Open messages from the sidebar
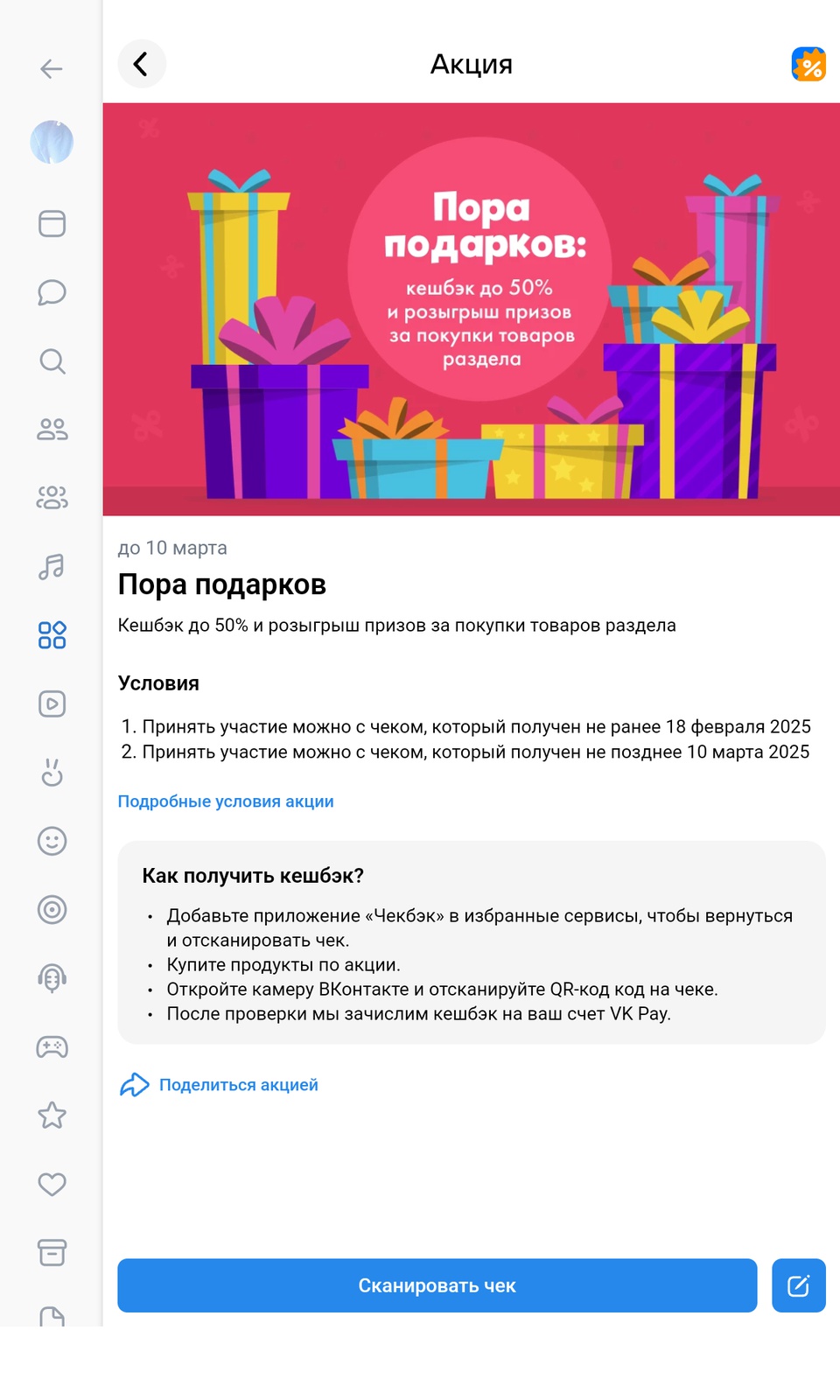The width and height of the screenshot is (840, 1400). click(52, 292)
